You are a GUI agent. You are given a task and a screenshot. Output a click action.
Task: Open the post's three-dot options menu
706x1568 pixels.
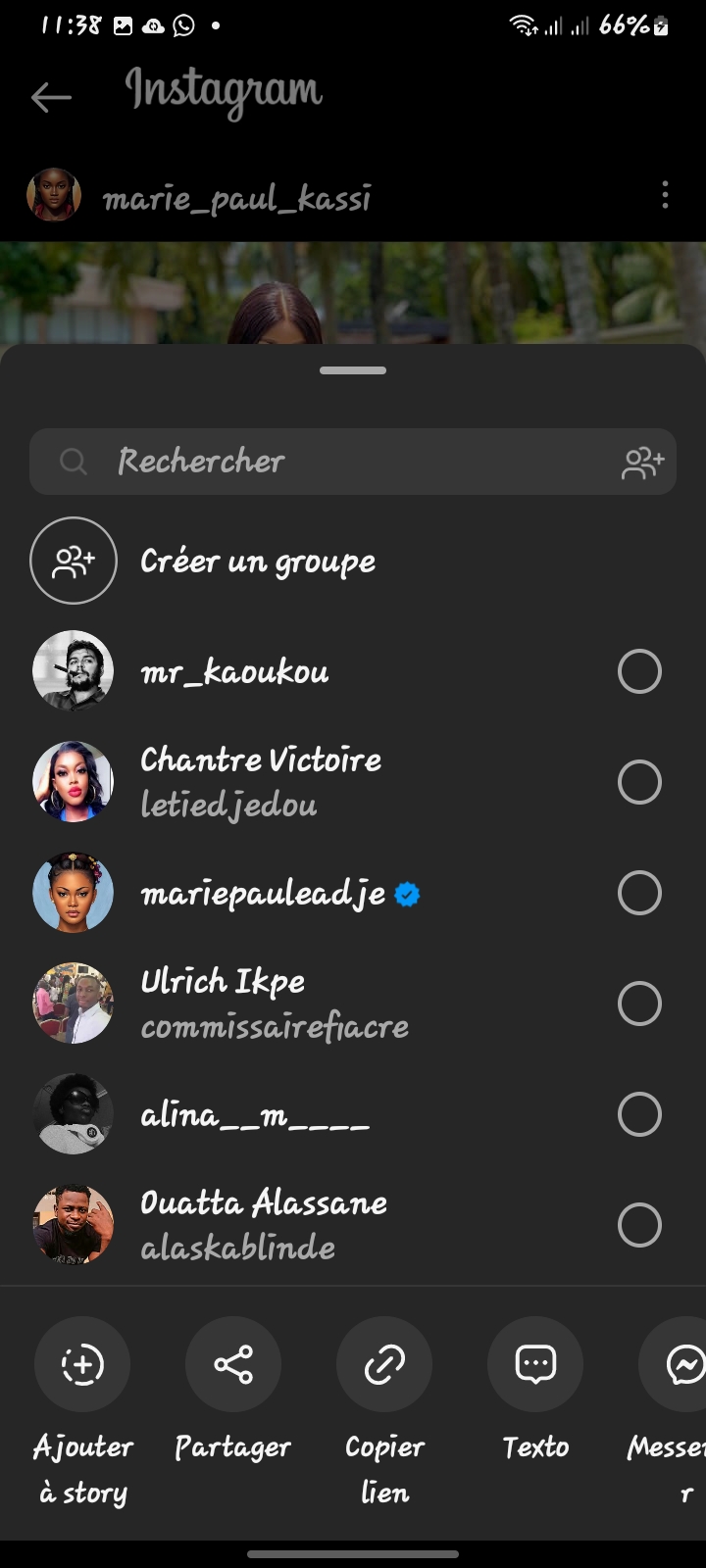click(665, 195)
